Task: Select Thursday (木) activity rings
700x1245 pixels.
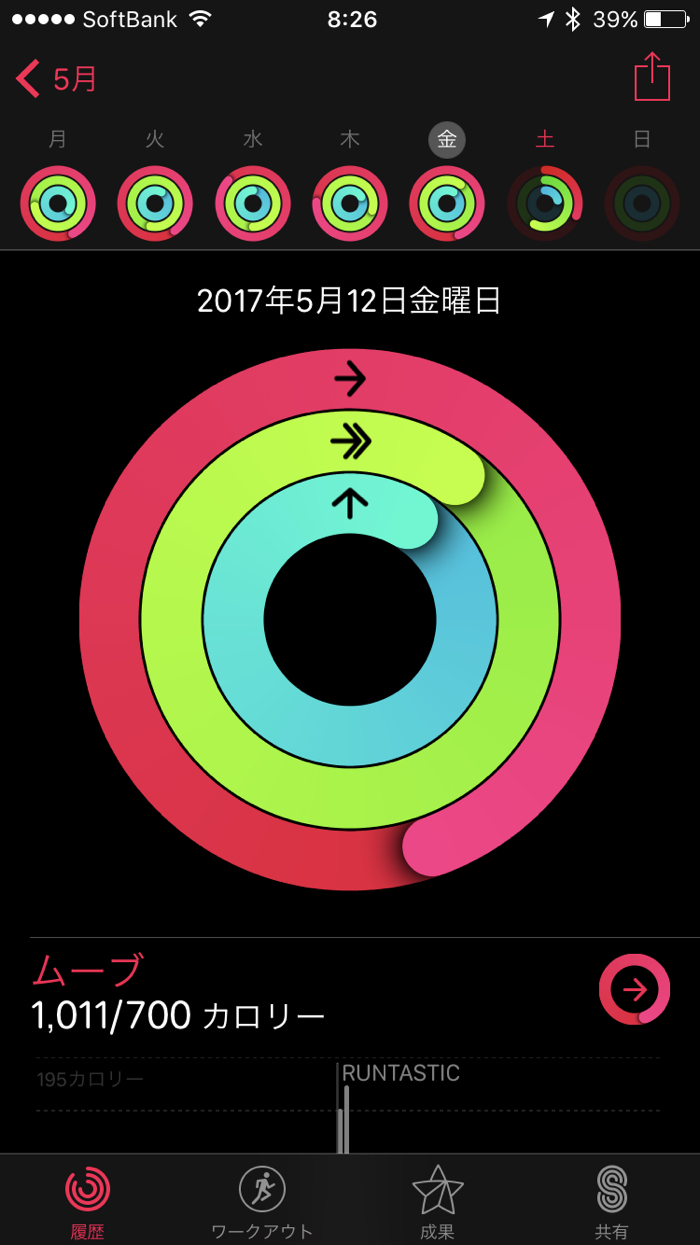Action: pos(350,203)
